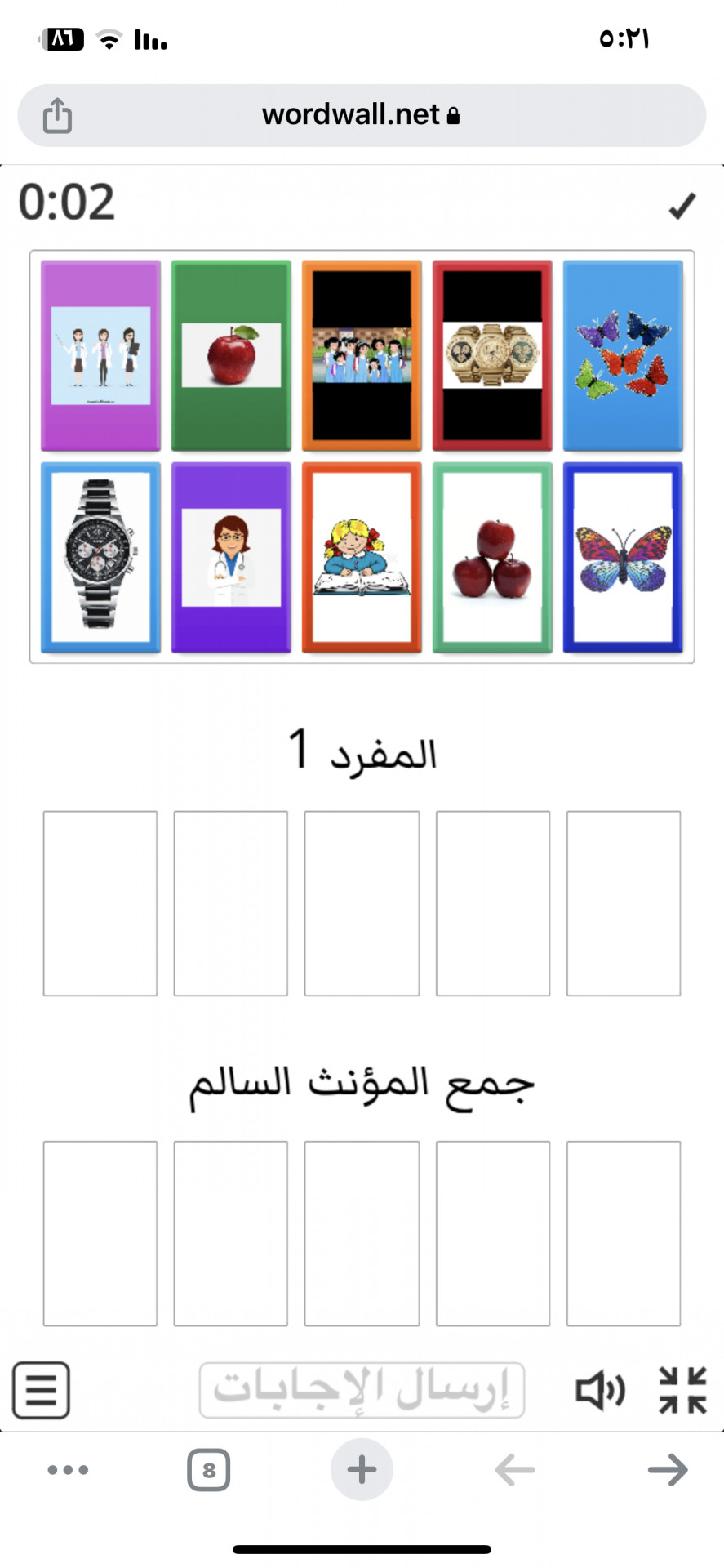The height and width of the screenshot is (1568, 724).
Task: Select the three female doctors card
Action: pyautogui.click(x=100, y=355)
